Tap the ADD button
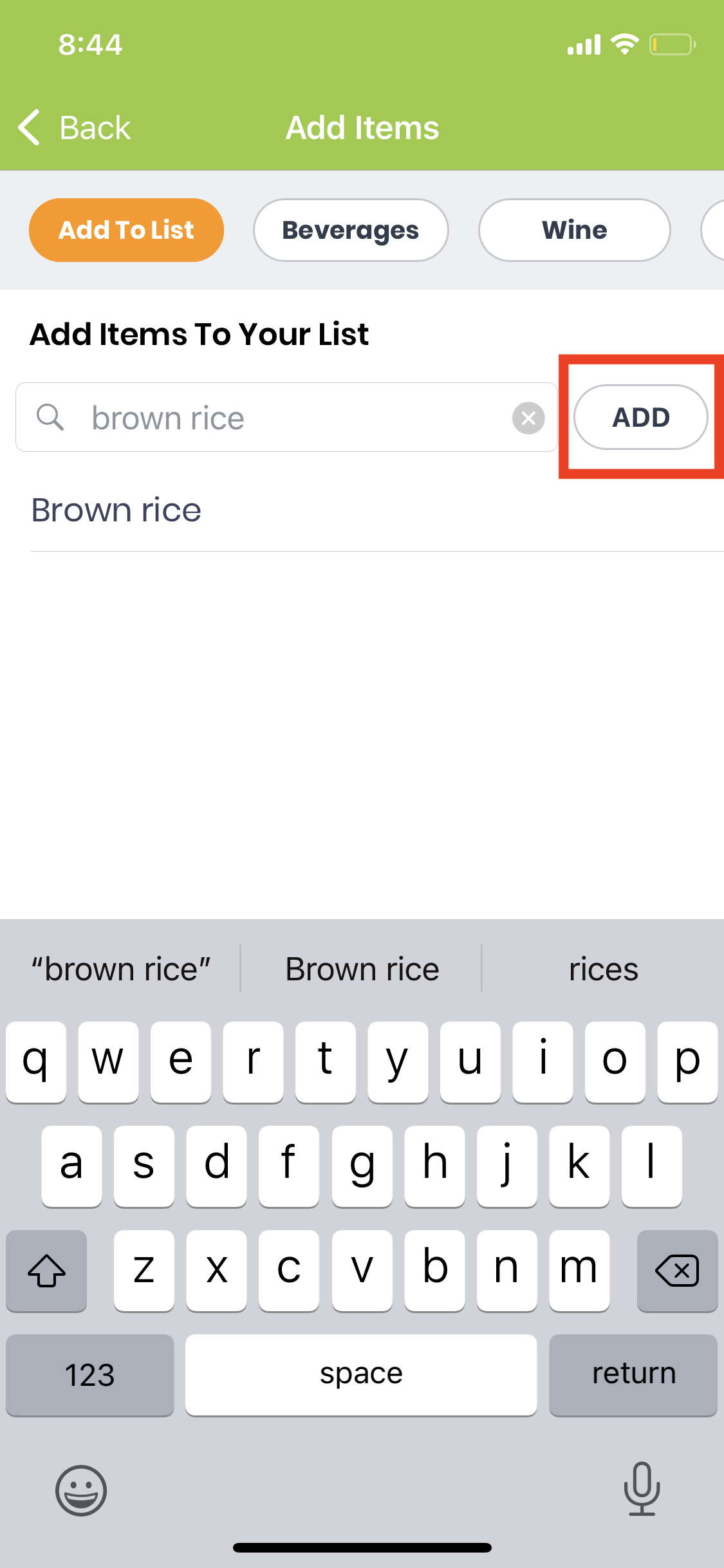This screenshot has width=724, height=1568. click(x=641, y=417)
